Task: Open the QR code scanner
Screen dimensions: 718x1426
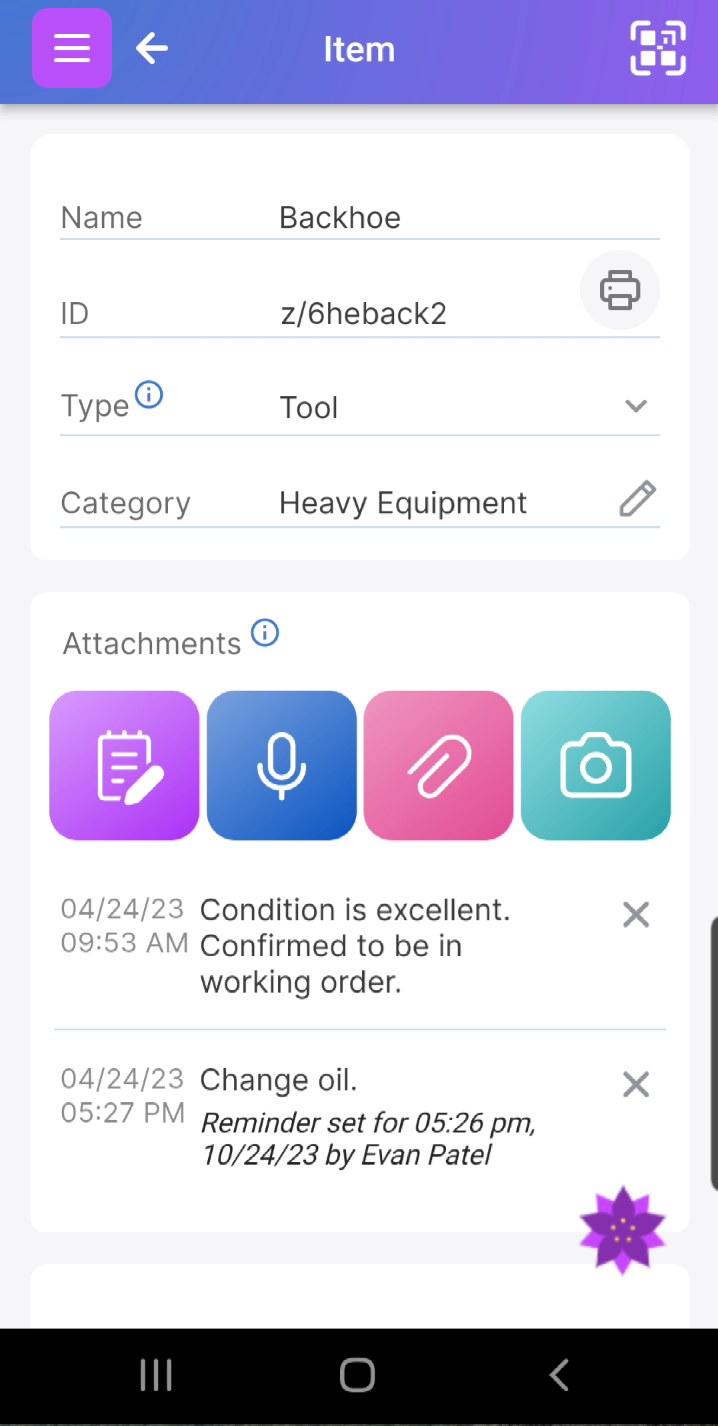Action: [658, 48]
